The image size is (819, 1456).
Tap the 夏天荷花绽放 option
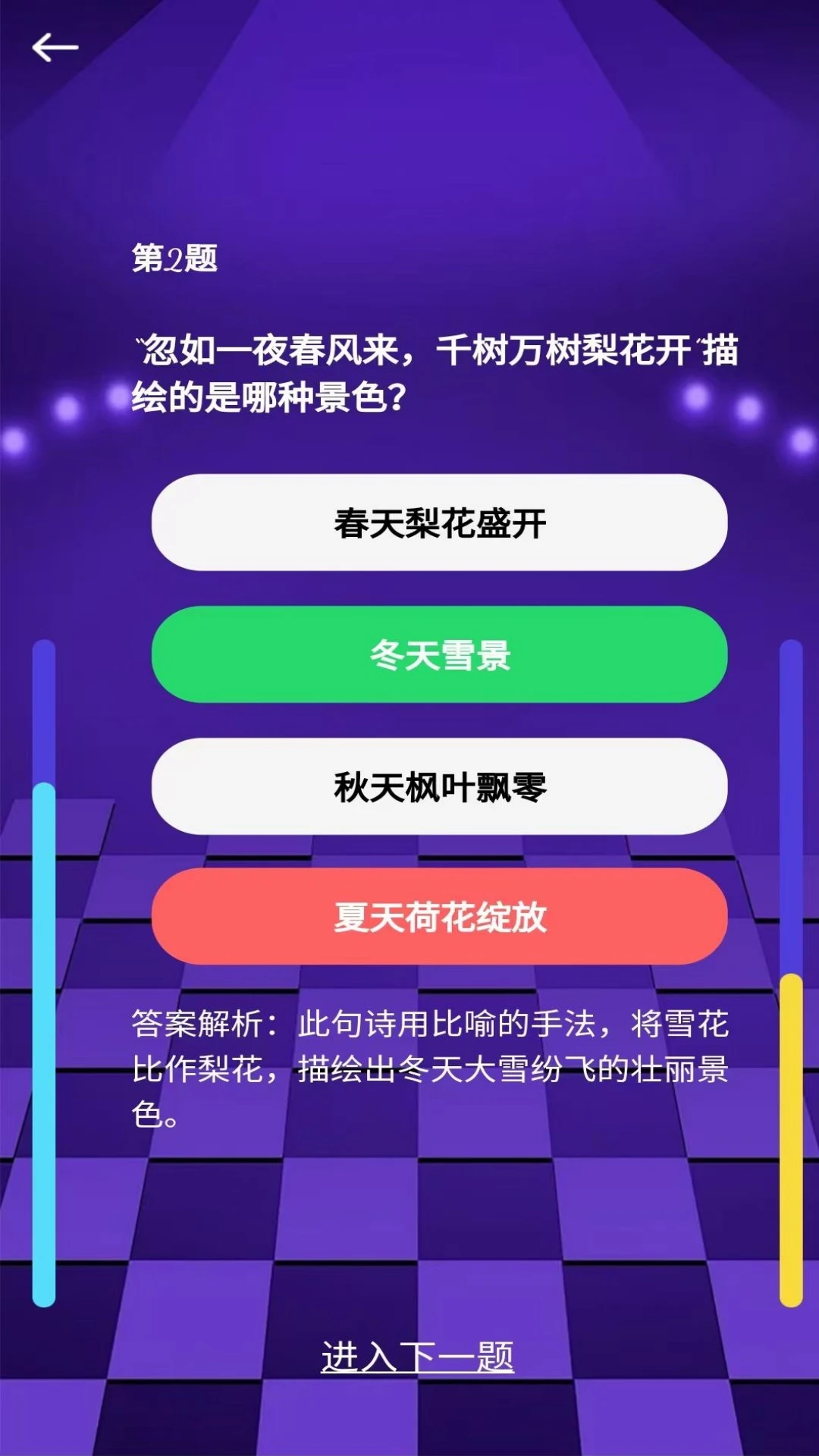(x=439, y=917)
